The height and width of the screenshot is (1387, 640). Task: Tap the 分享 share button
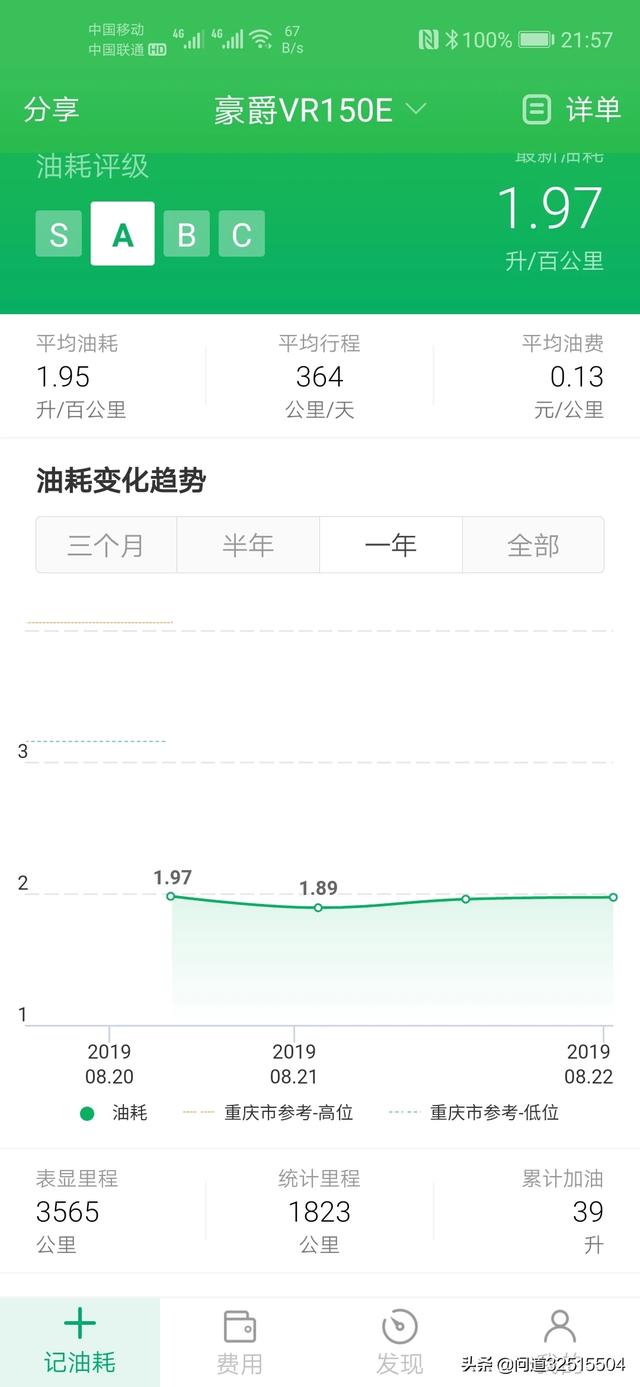(51, 109)
